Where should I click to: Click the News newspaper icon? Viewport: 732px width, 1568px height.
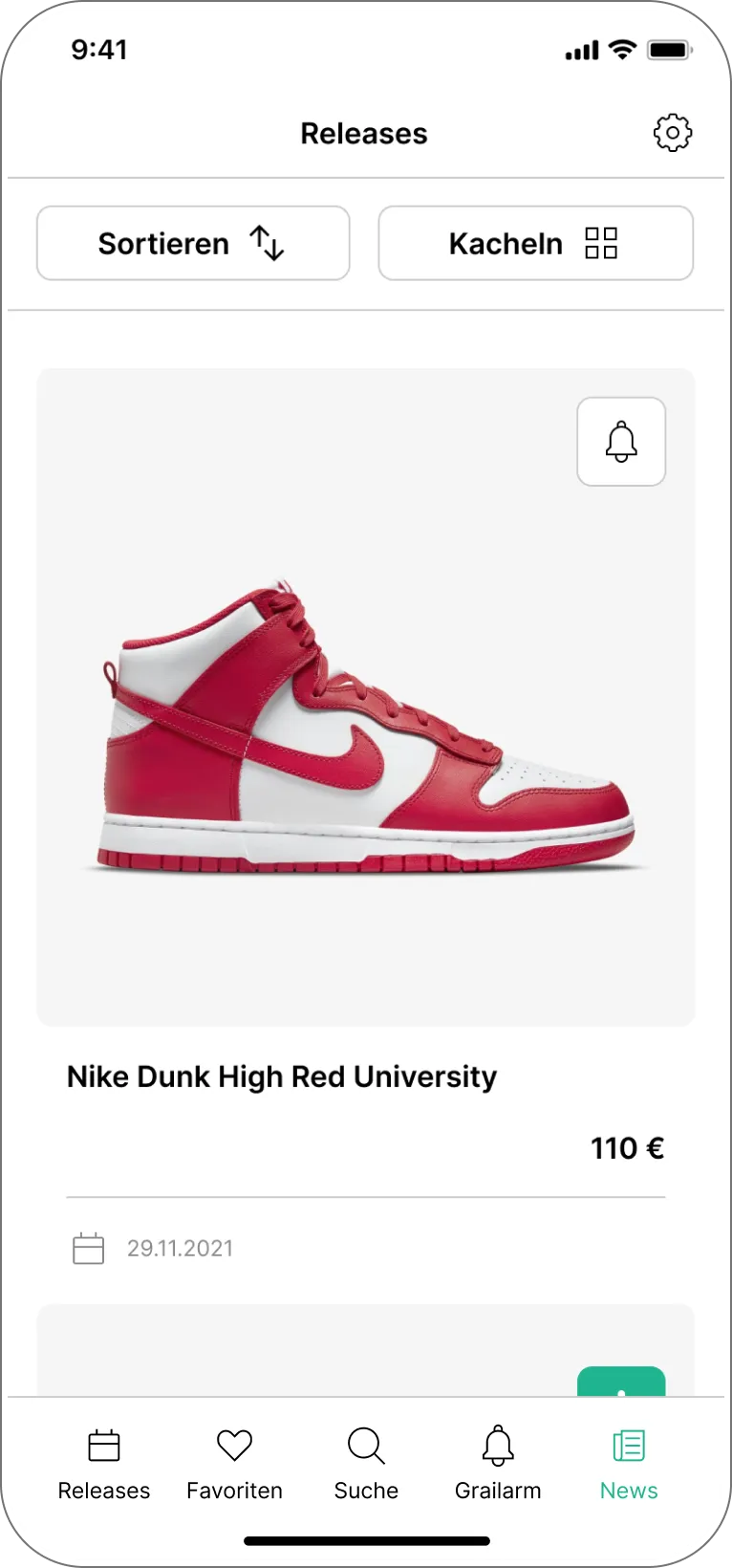point(628,1445)
